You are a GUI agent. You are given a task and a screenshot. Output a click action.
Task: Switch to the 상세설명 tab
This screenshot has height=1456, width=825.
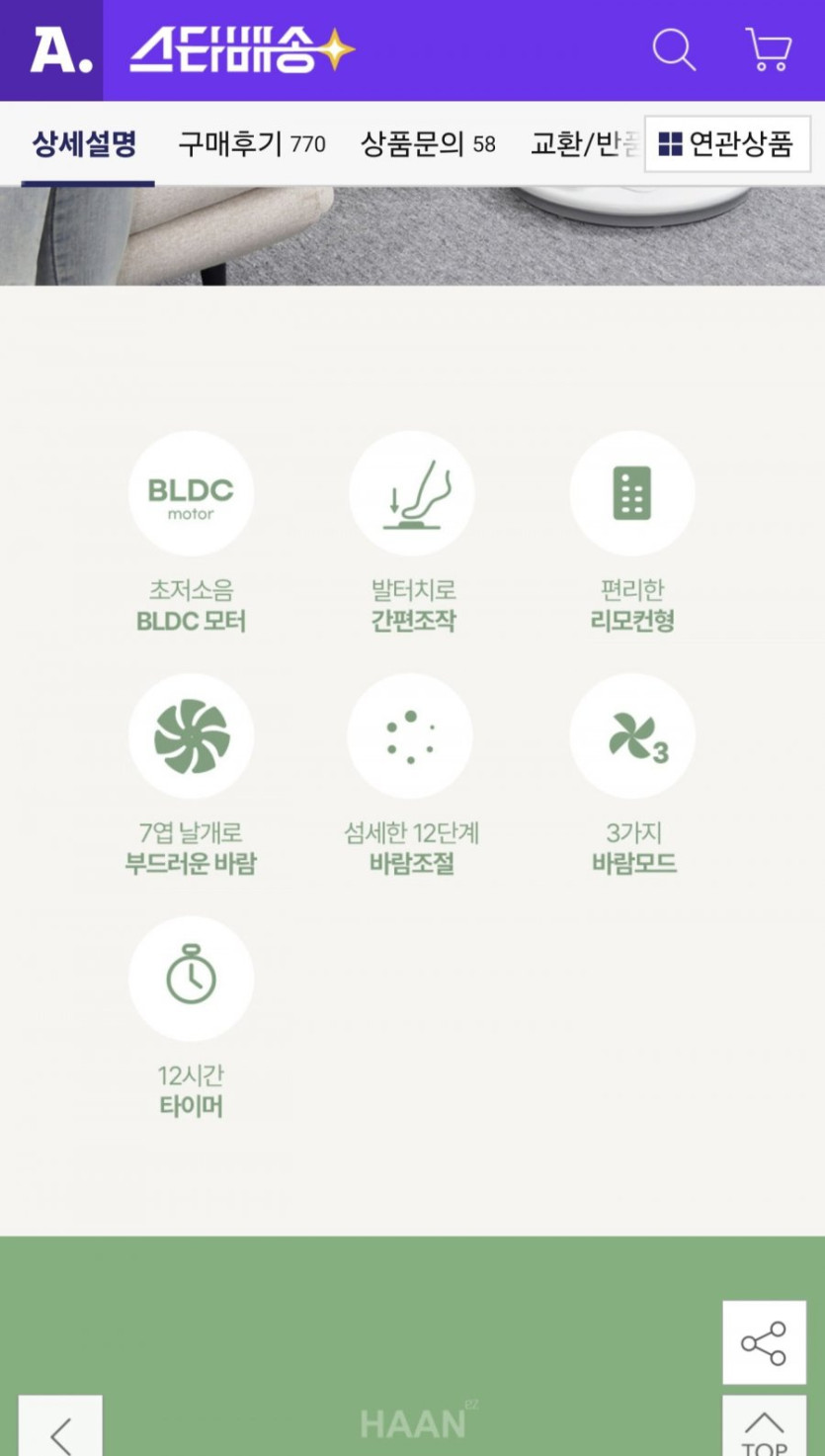[84, 144]
